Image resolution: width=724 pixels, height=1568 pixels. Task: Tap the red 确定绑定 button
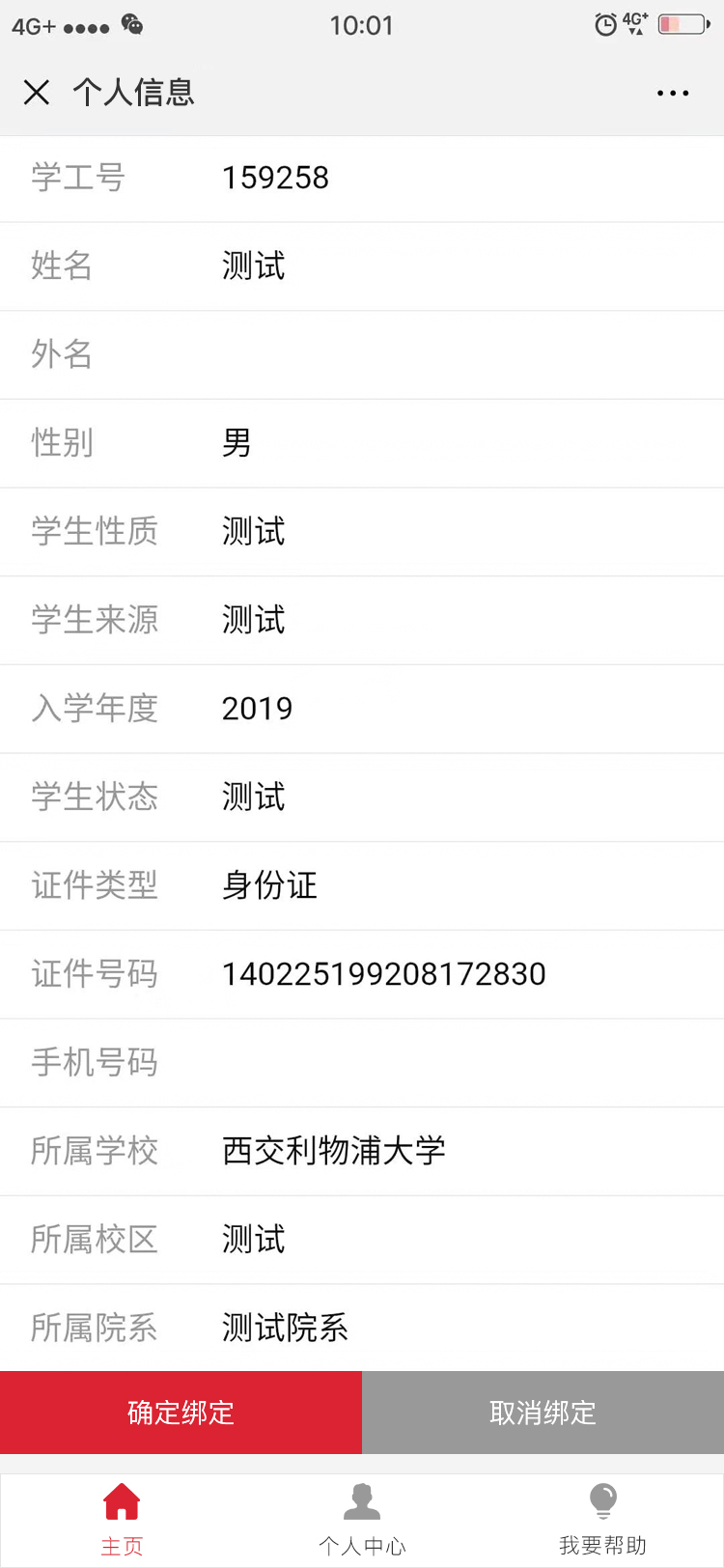point(181,1413)
